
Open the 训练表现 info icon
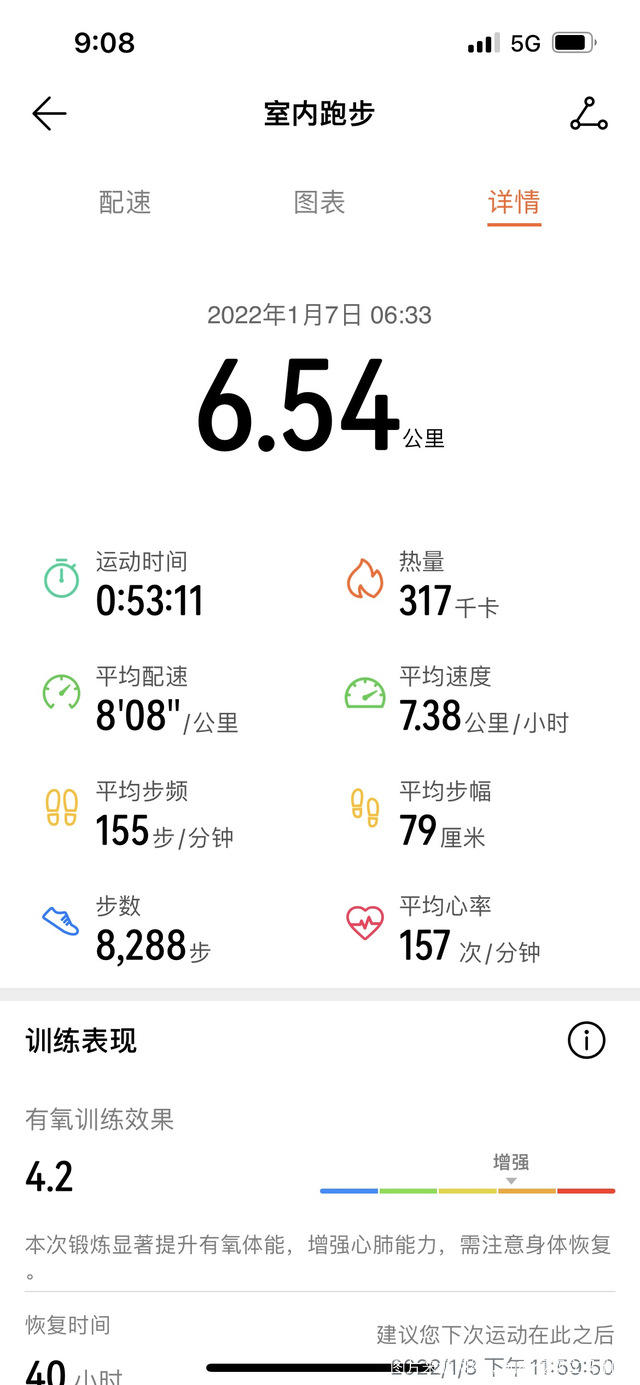coord(586,1040)
